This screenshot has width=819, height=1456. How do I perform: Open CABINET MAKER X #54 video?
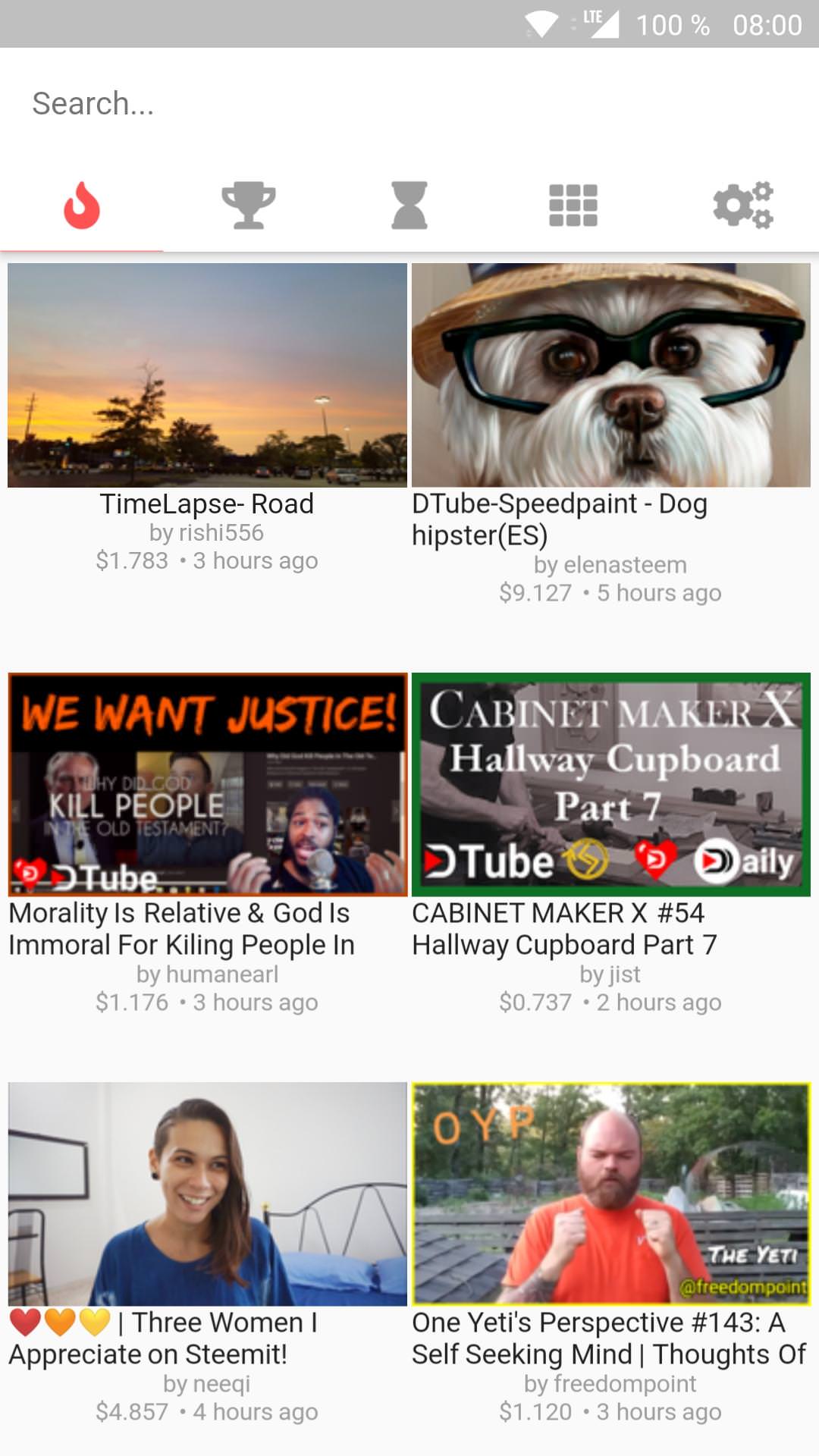[611, 785]
